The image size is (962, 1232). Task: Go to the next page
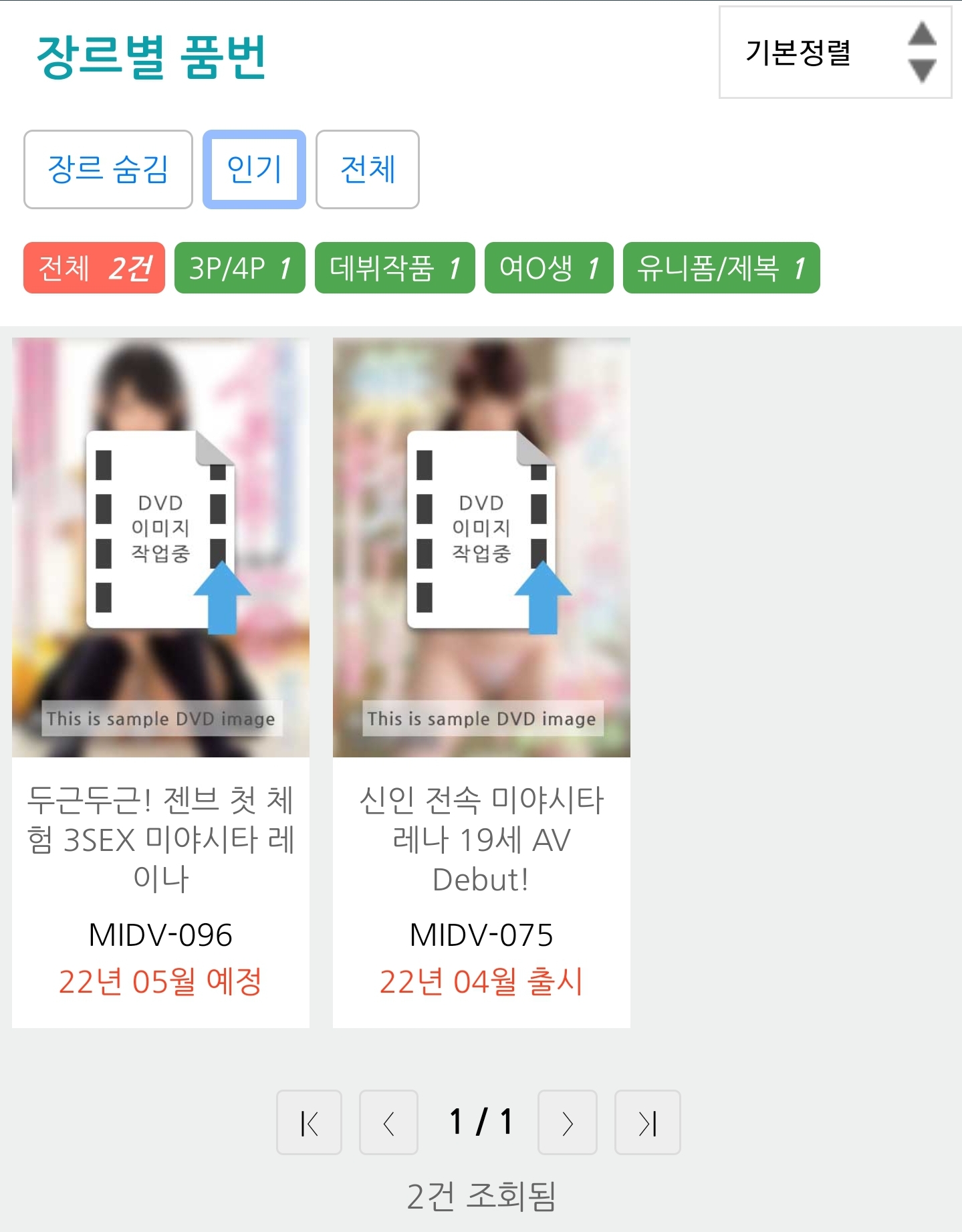coord(567,1123)
